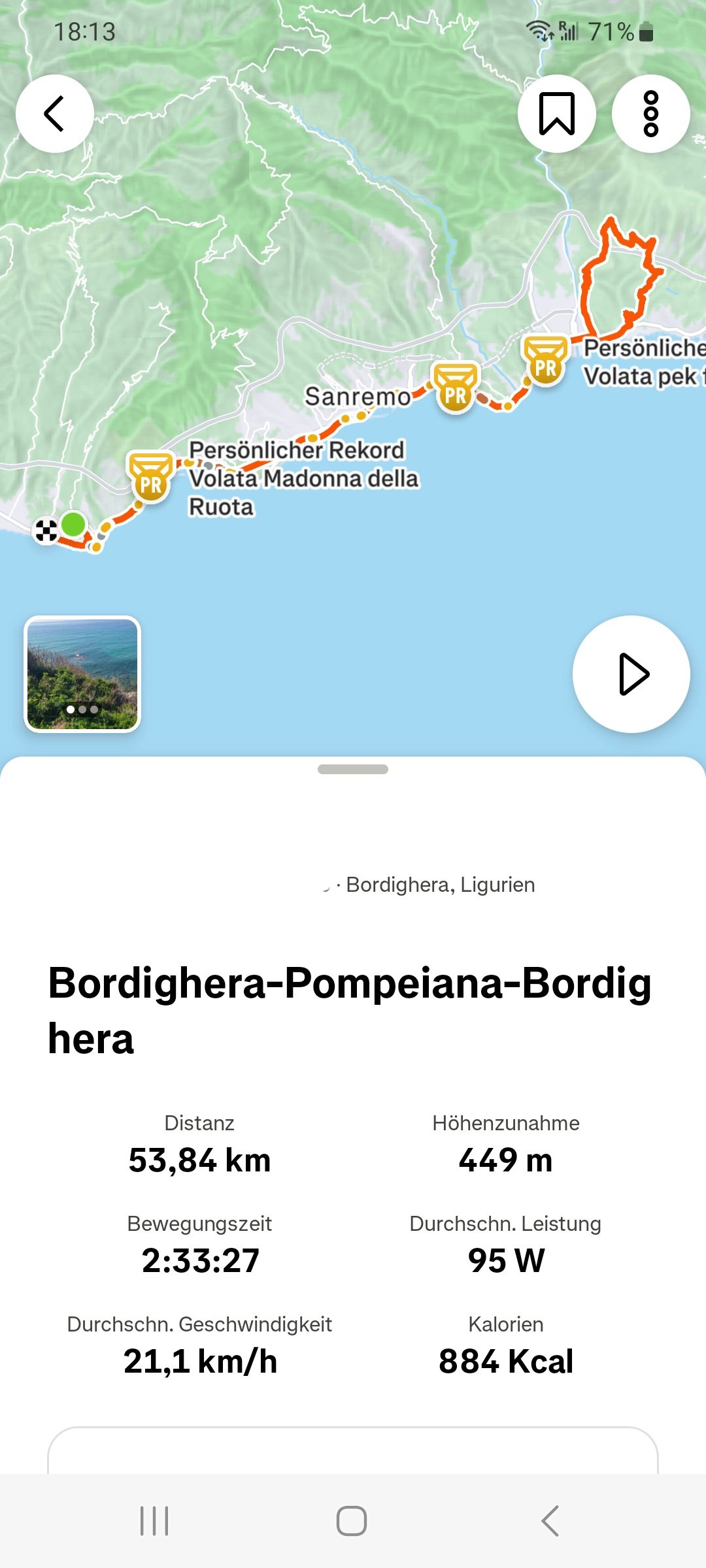
Task: Tap the PR badge labeled Volata pek
Action: tap(545, 361)
